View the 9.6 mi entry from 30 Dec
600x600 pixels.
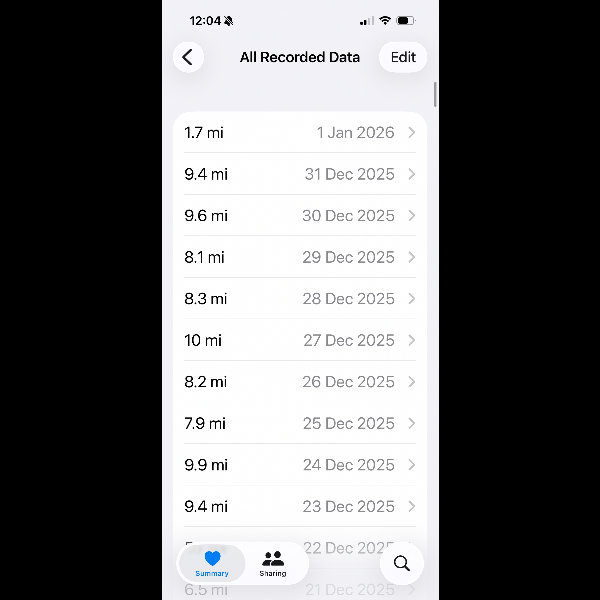pyautogui.click(x=300, y=216)
